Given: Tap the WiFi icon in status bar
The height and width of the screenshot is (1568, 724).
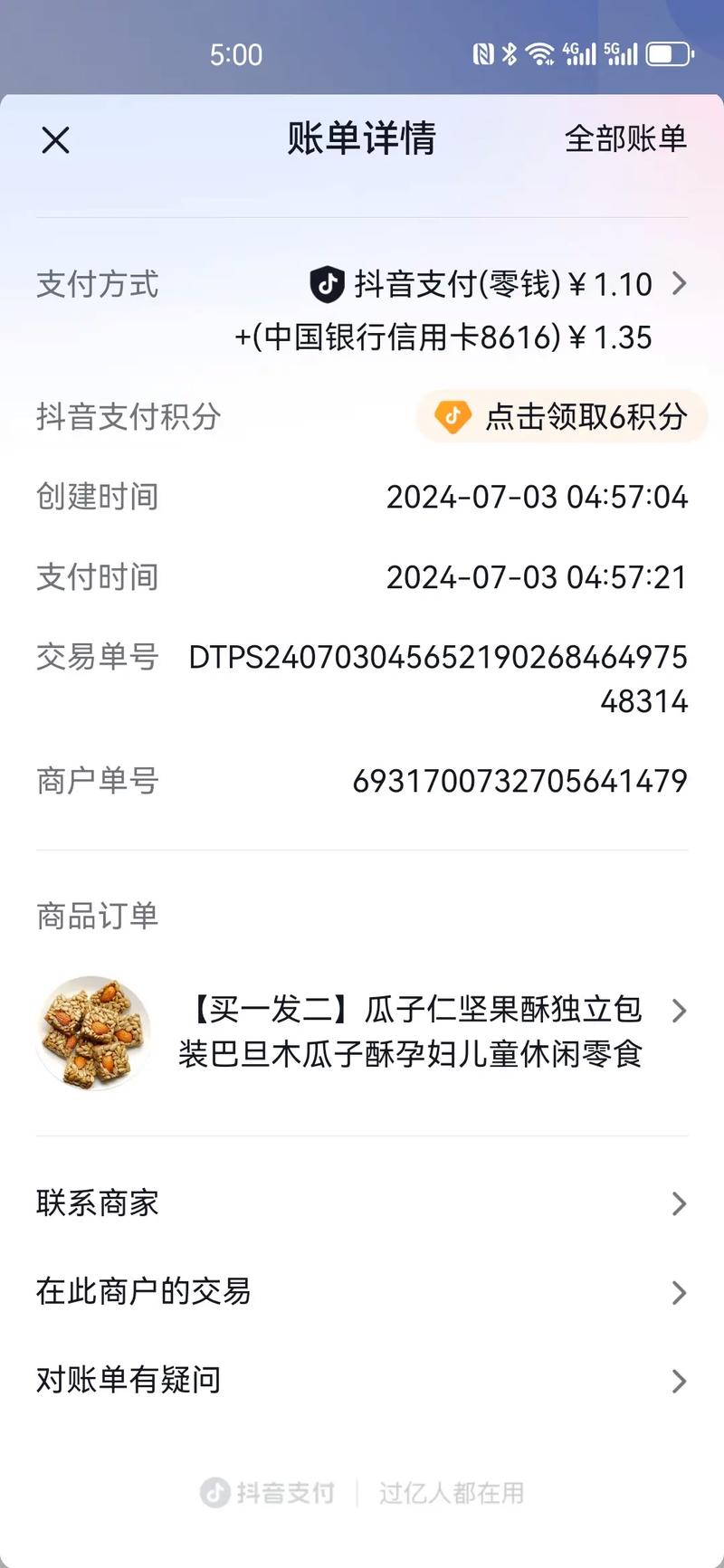Looking at the screenshot, I should (541, 54).
